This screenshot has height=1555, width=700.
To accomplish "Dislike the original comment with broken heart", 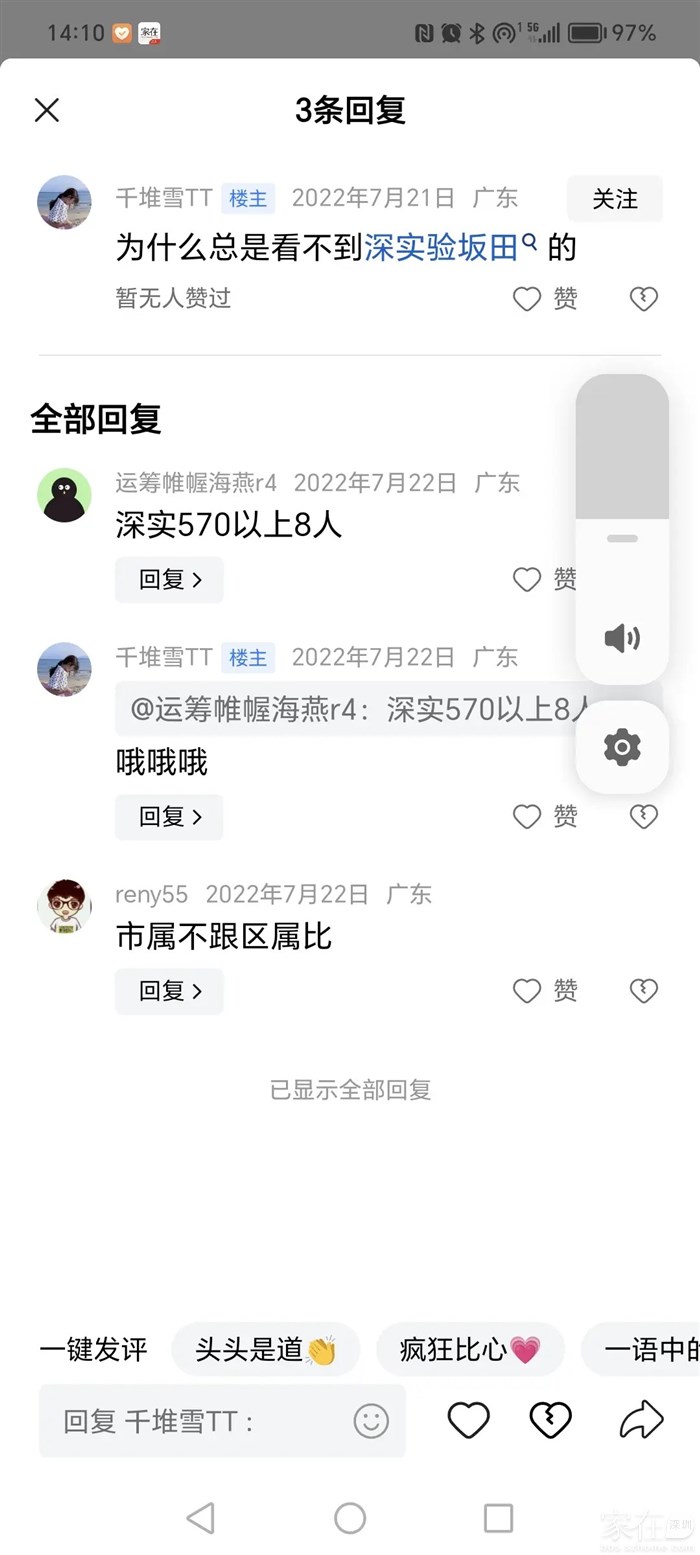I will pos(643,299).
